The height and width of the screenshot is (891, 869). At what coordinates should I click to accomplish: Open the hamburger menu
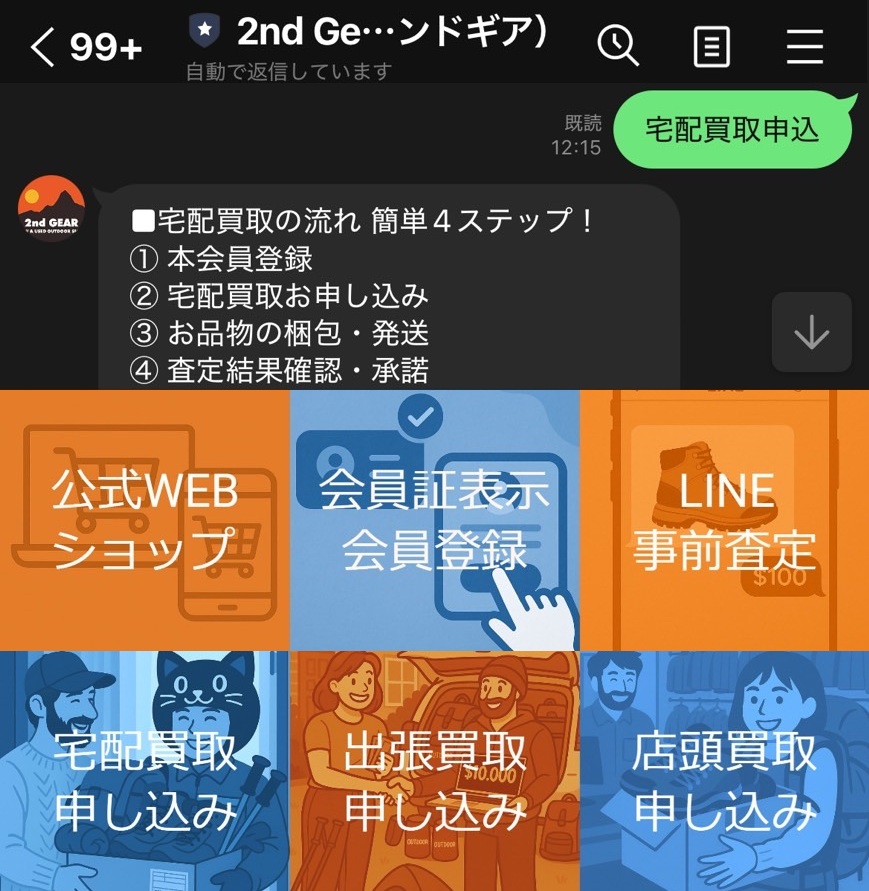[x=804, y=46]
